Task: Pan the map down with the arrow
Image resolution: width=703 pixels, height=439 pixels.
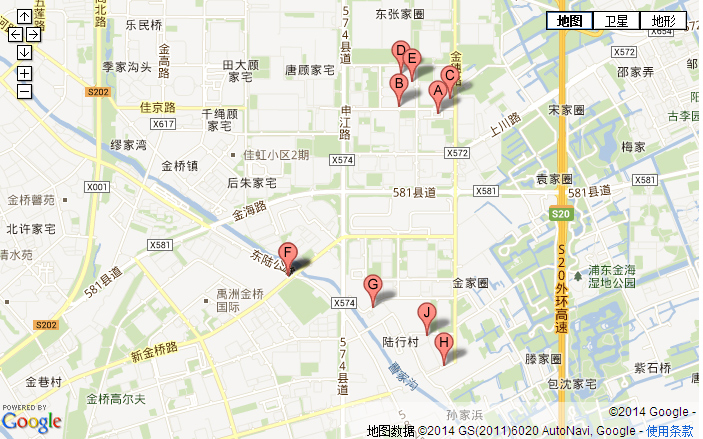Action: 24,51
